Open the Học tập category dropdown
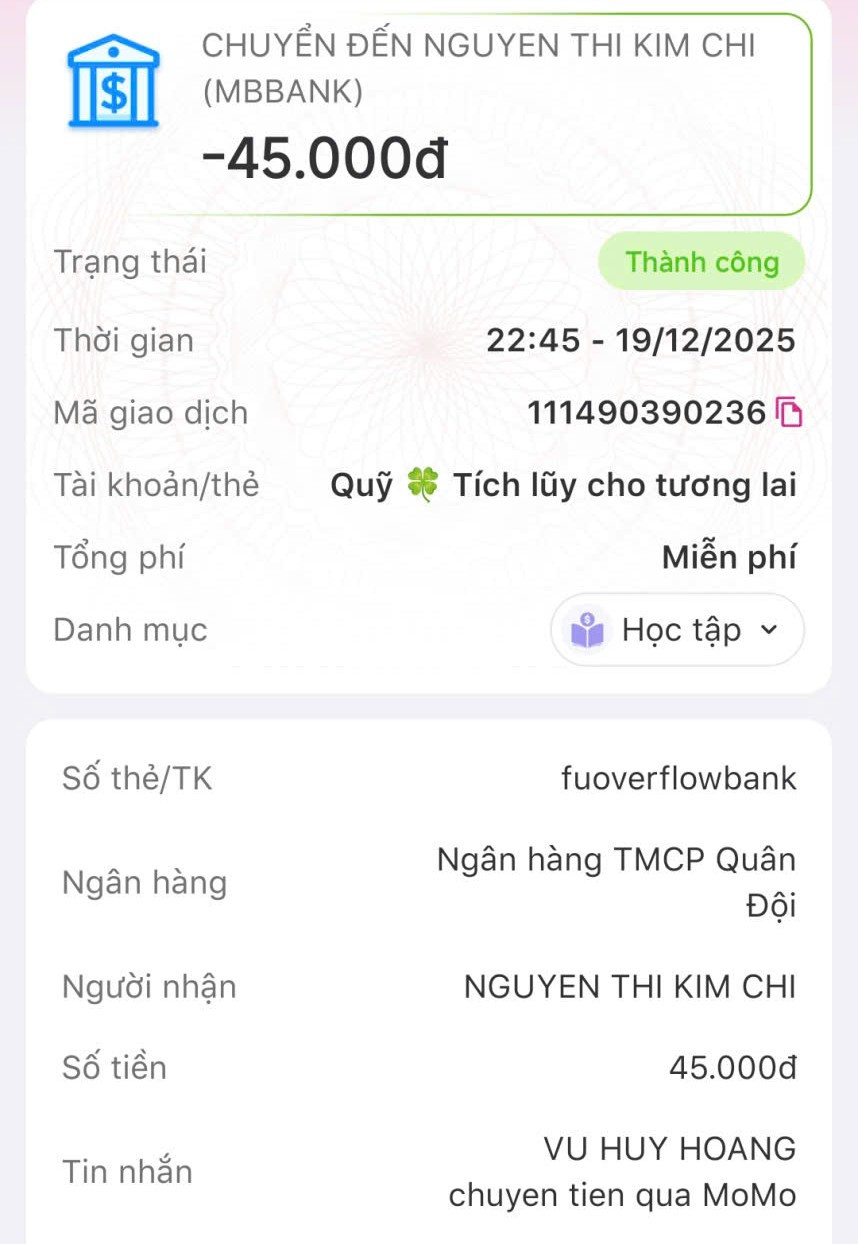The image size is (858, 1244). click(x=677, y=630)
